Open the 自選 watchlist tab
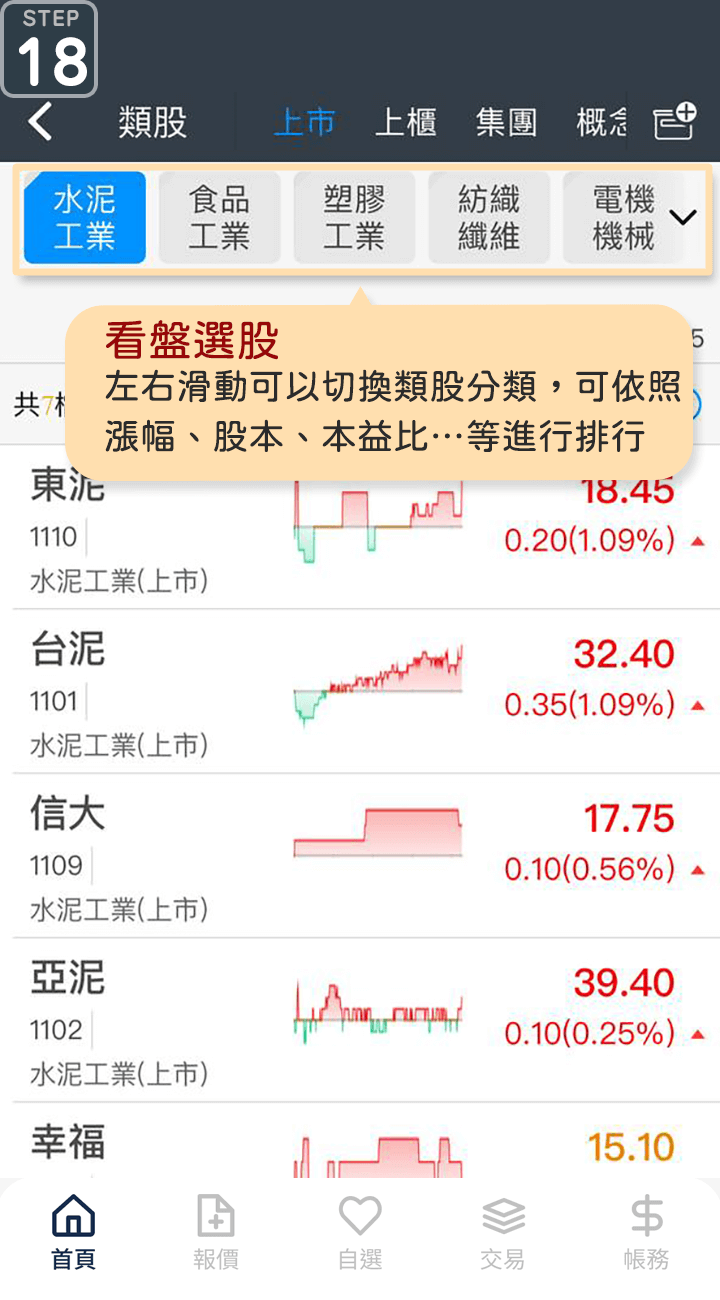Screen dimensions: 720x1300 pos(360,1232)
